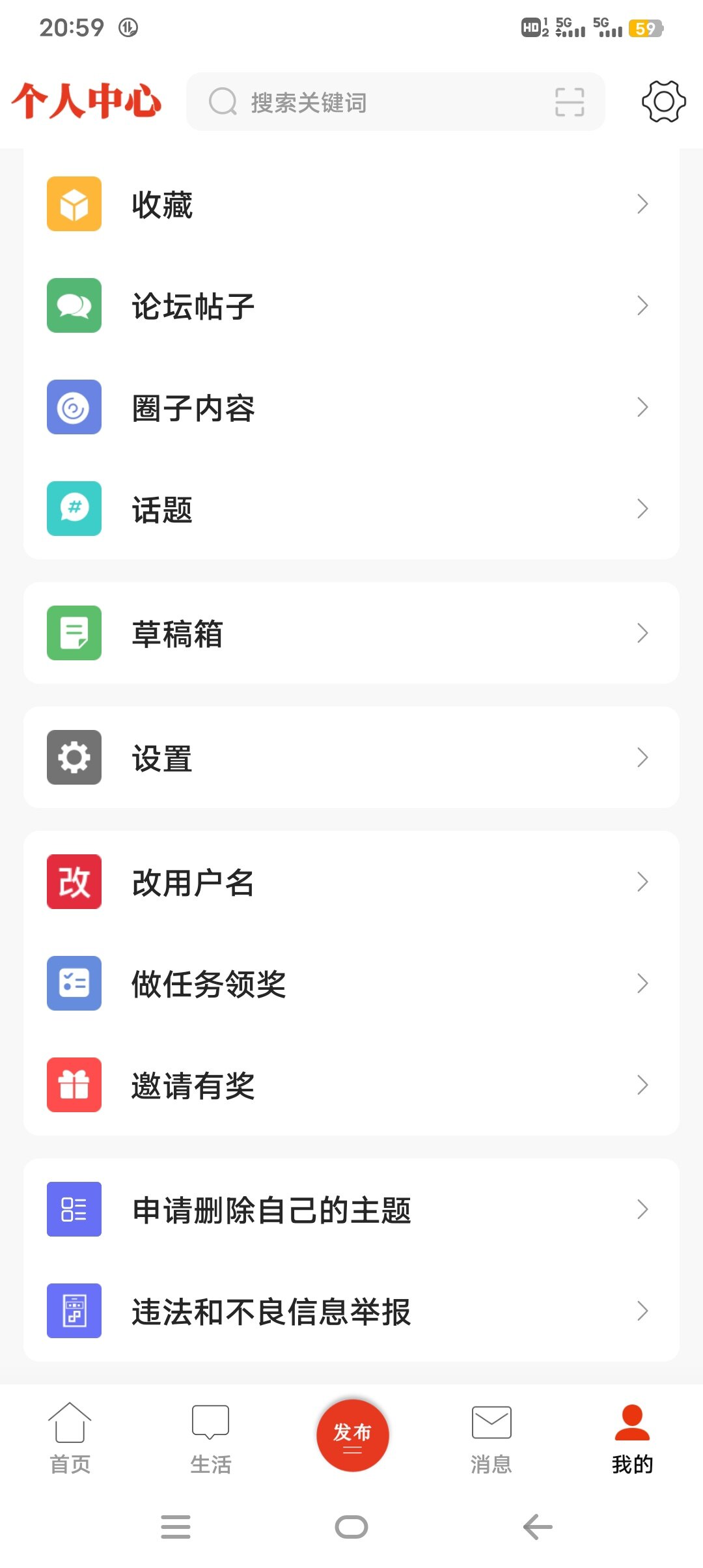Open 邀请有奖 invitation rewards
The height and width of the screenshot is (1568, 703).
[351, 1085]
